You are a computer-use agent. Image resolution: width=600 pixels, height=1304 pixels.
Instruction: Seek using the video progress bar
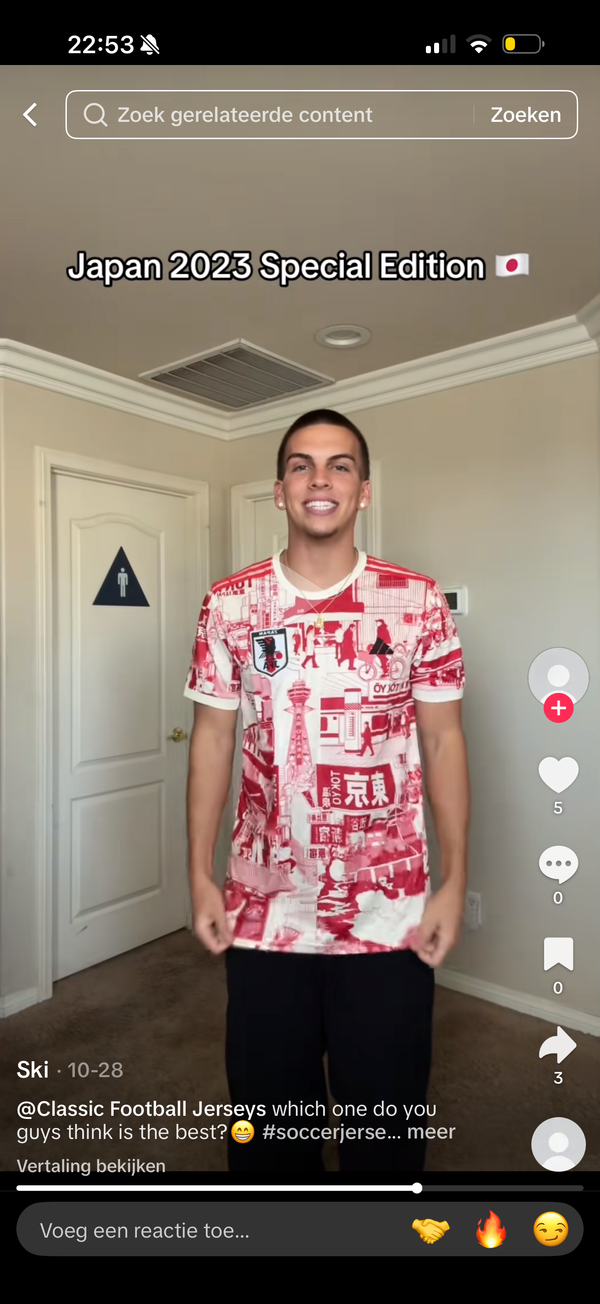click(300, 1188)
